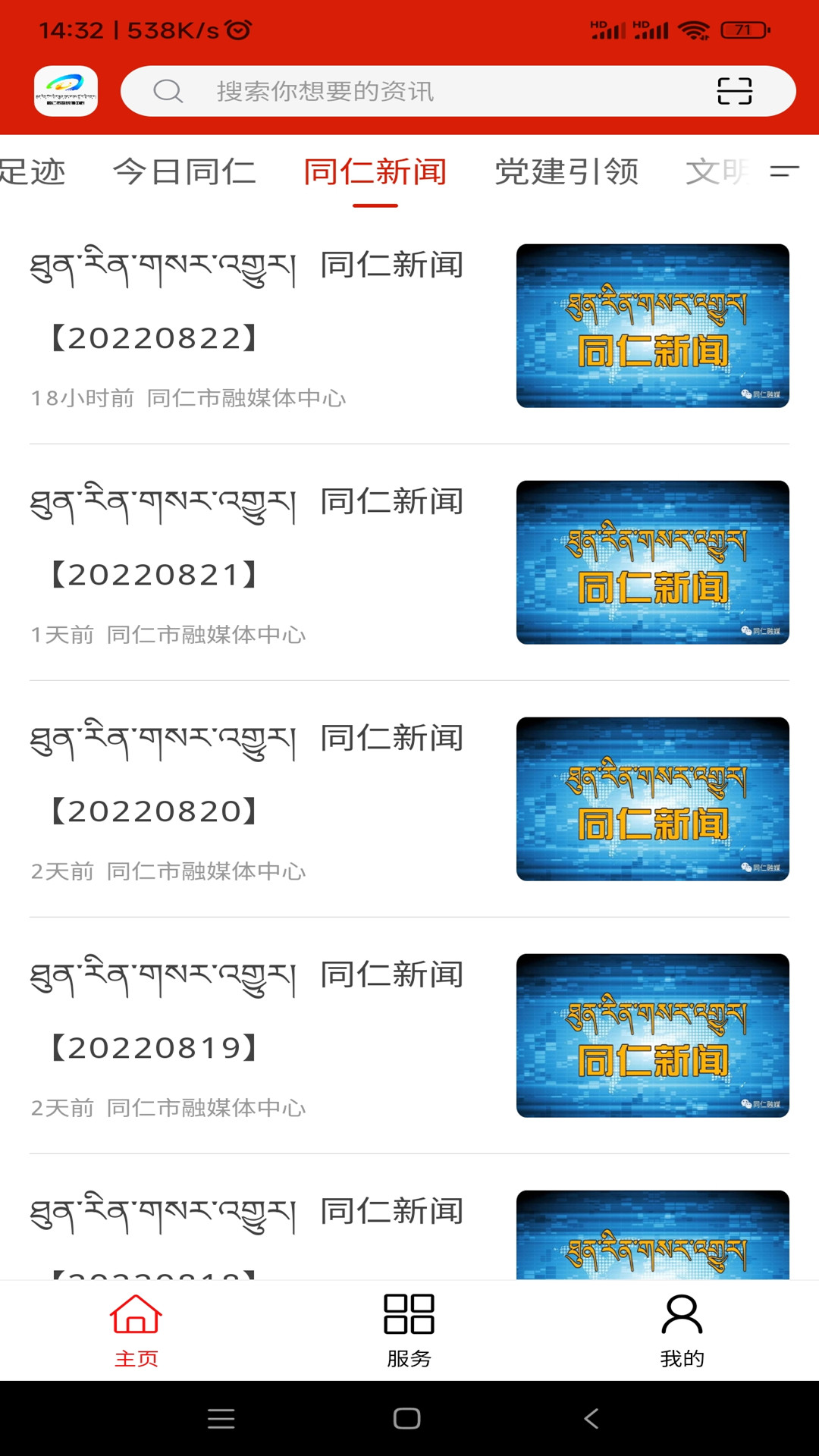Select the 足迹 tab

tap(32, 172)
